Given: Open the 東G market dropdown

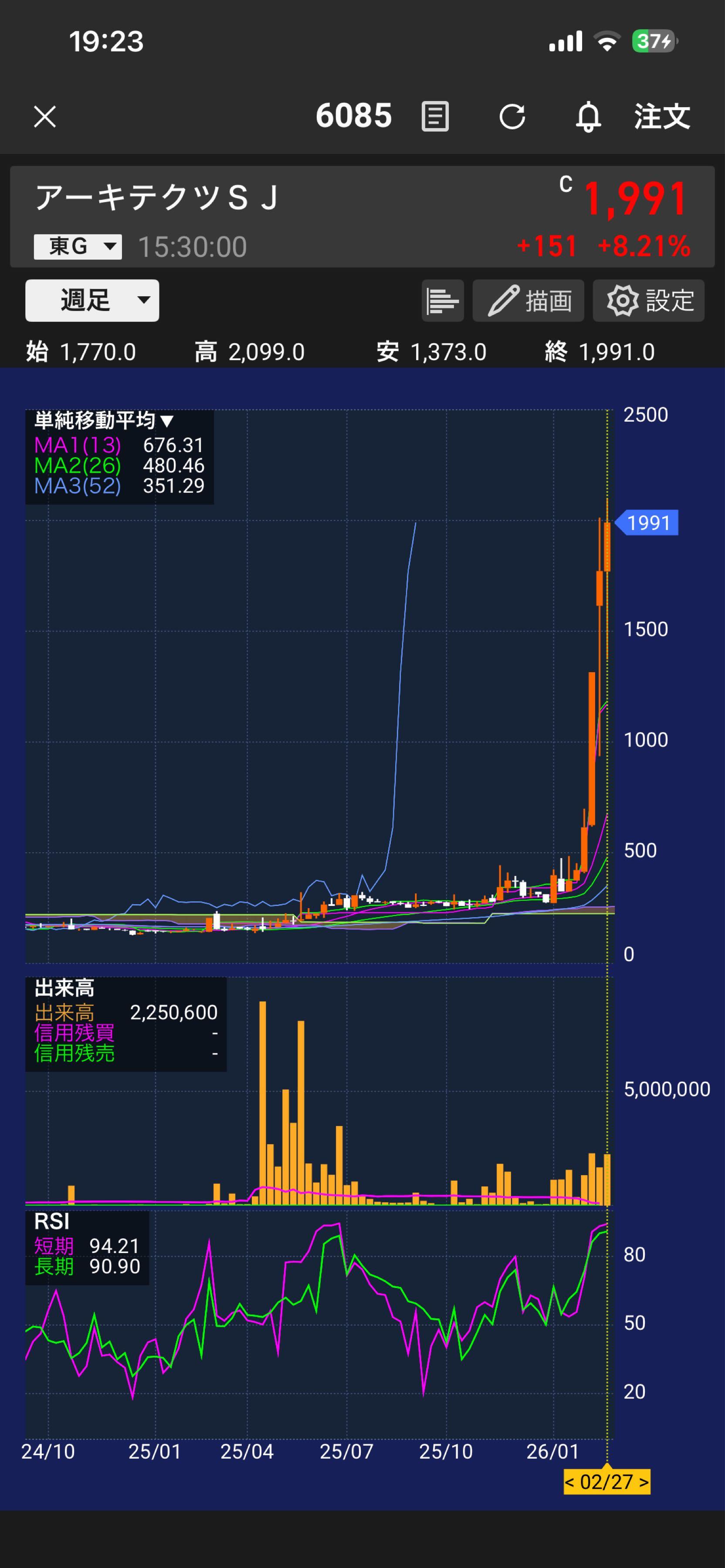Looking at the screenshot, I should 78,247.
